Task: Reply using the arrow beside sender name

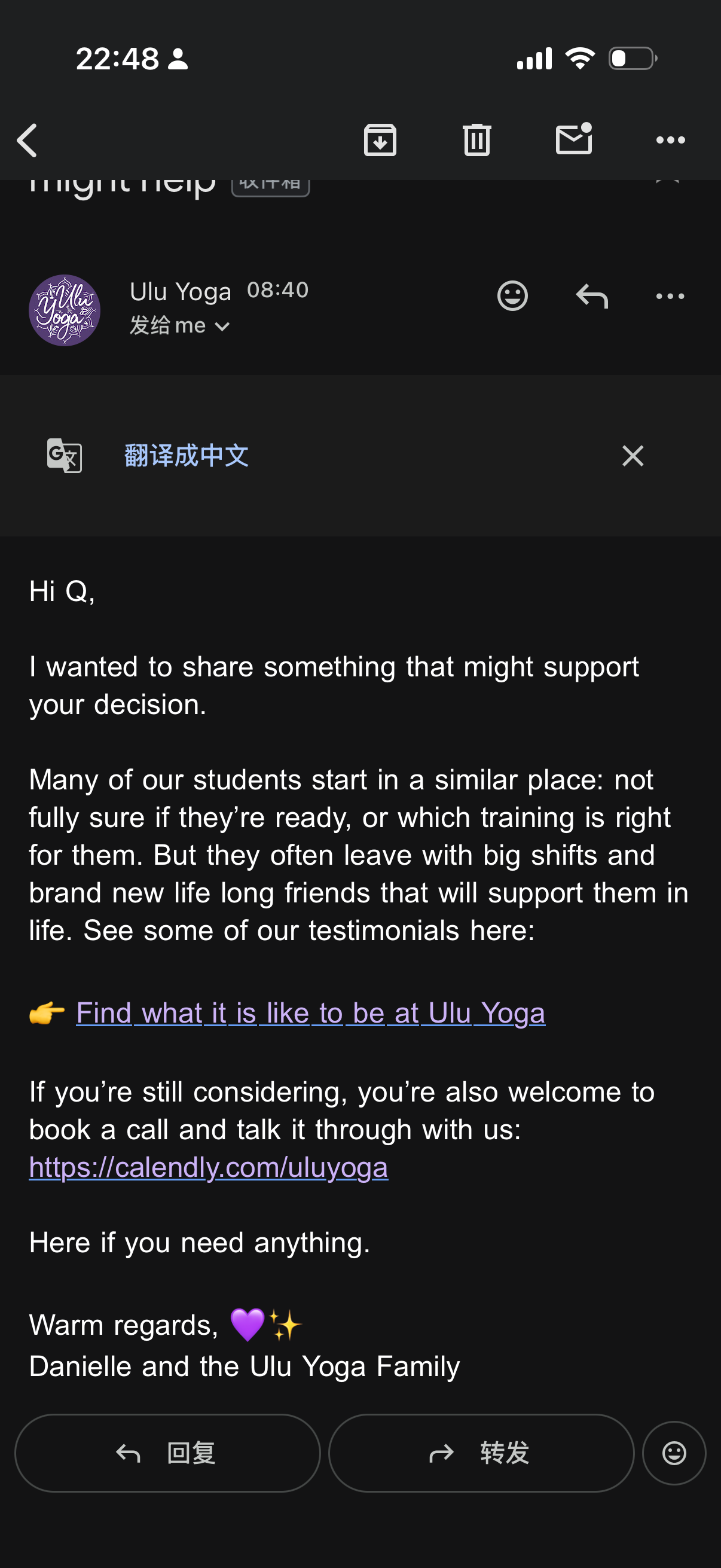Action: (x=592, y=297)
